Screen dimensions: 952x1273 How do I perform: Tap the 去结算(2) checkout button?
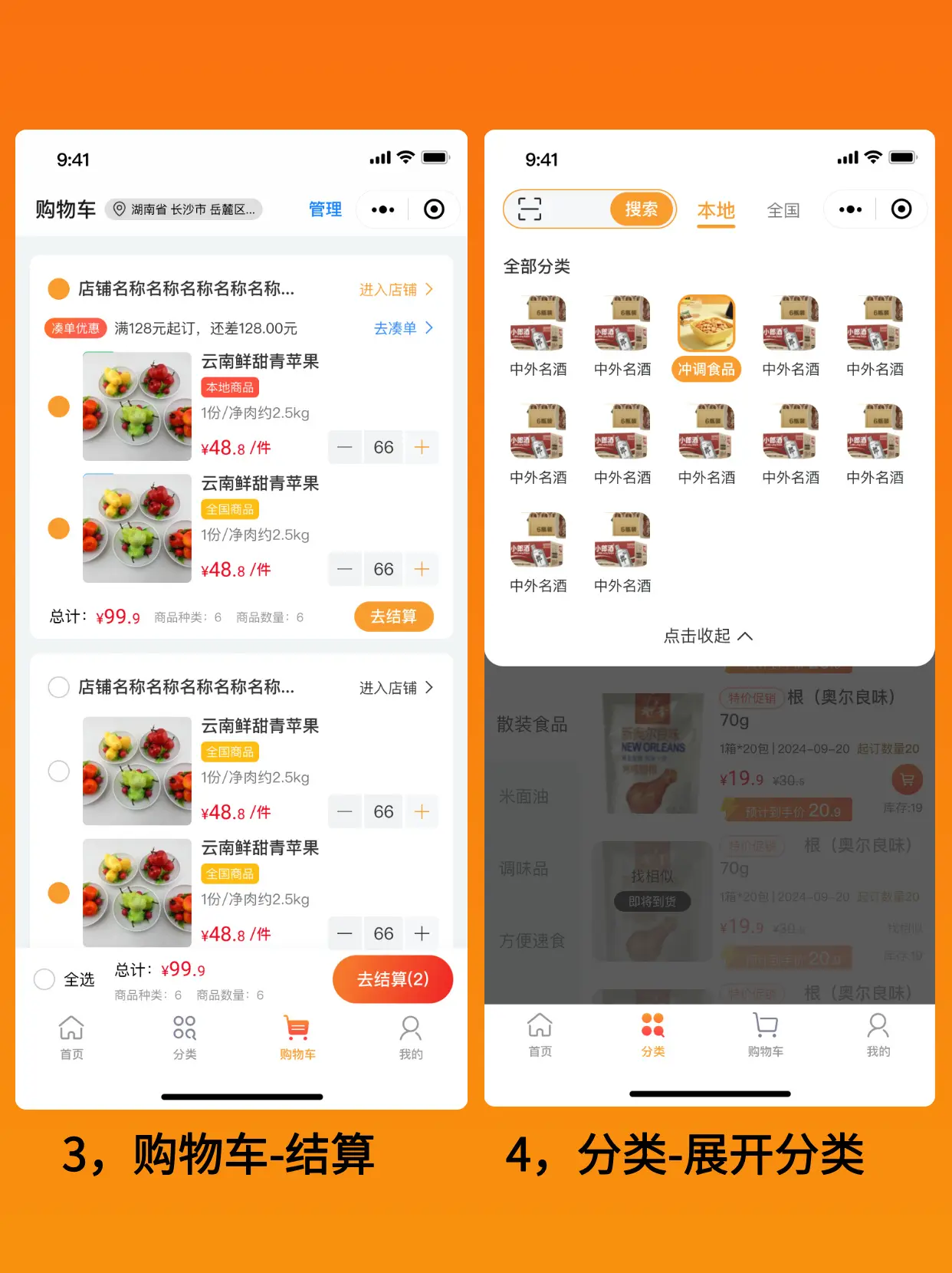(x=392, y=979)
